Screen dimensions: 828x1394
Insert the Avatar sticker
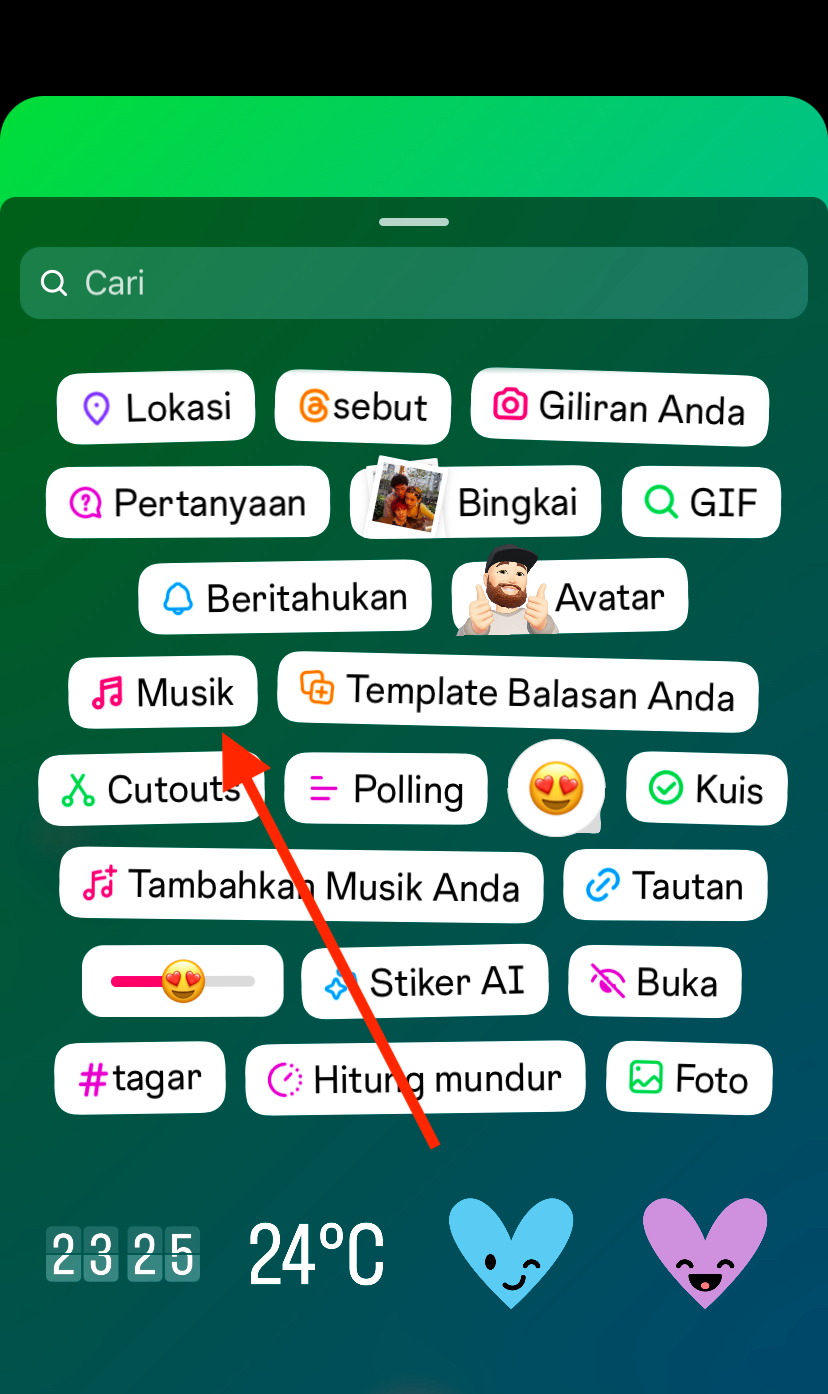tap(570, 598)
